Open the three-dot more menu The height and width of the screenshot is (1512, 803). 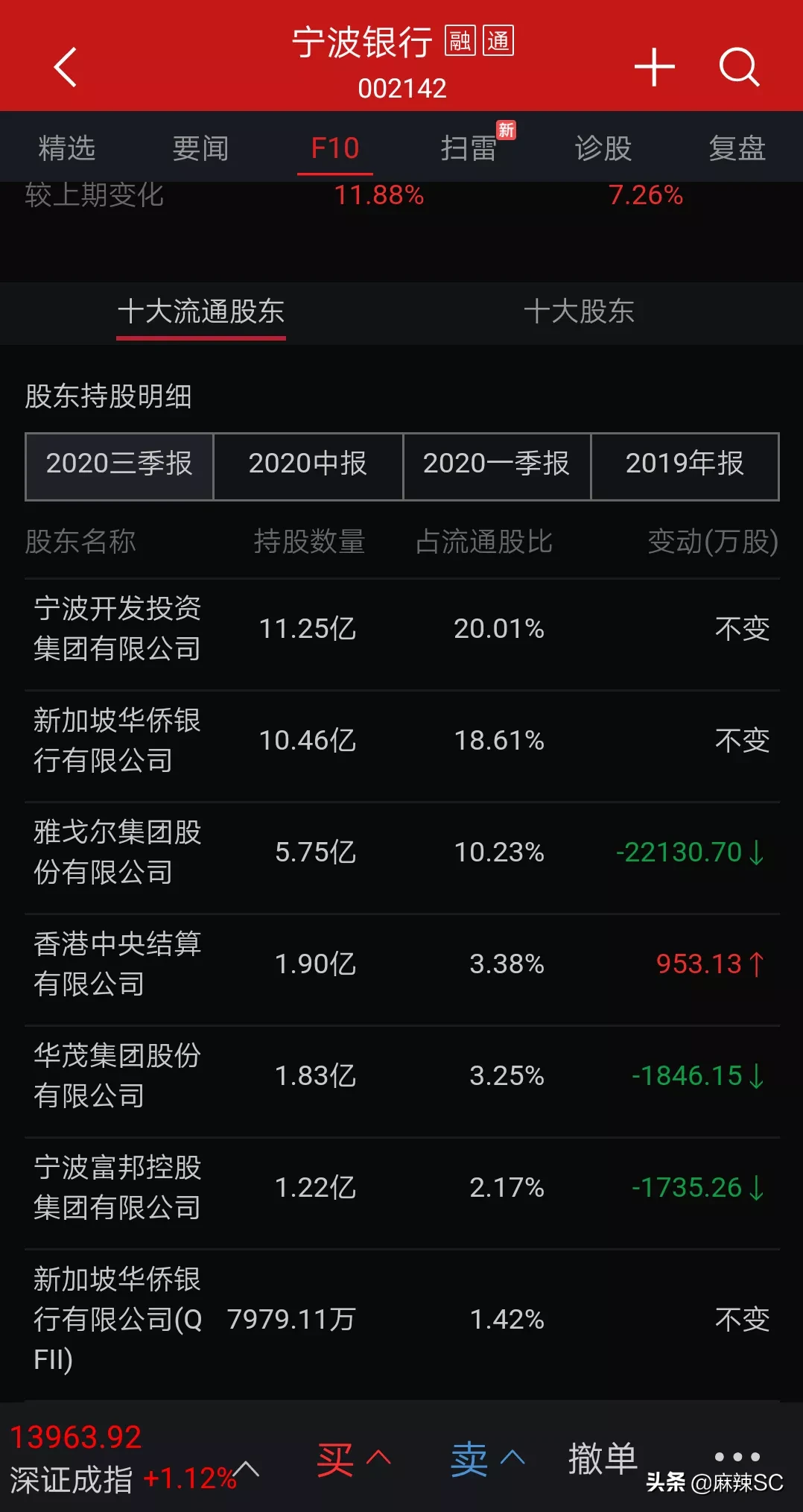click(737, 1457)
